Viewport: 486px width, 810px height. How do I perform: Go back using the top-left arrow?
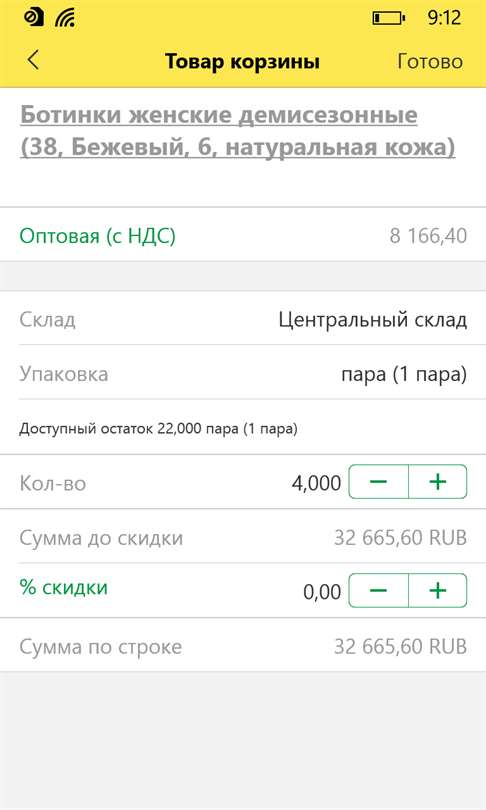[33, 60]
